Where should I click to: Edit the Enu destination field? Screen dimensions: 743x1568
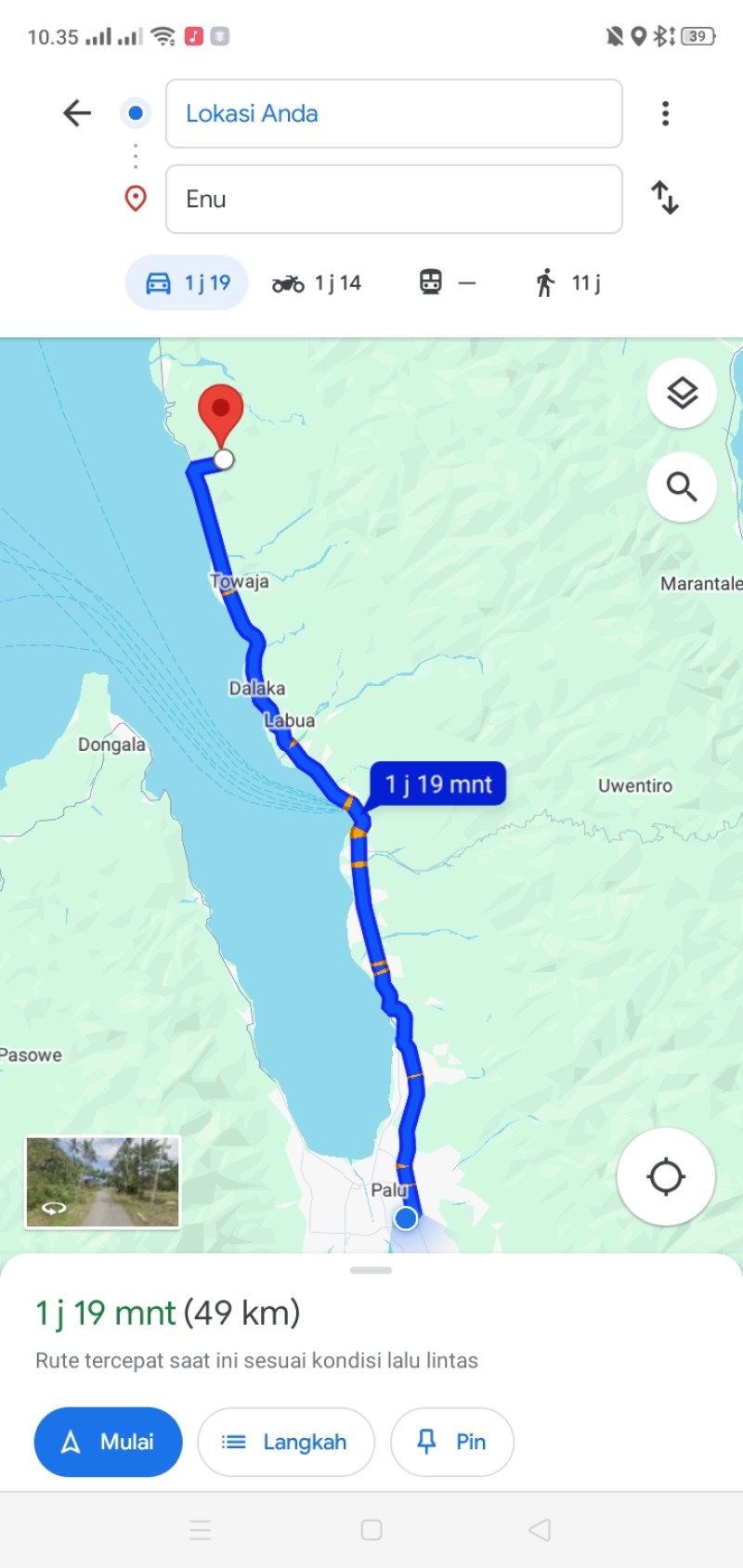(x=394, y=199)
